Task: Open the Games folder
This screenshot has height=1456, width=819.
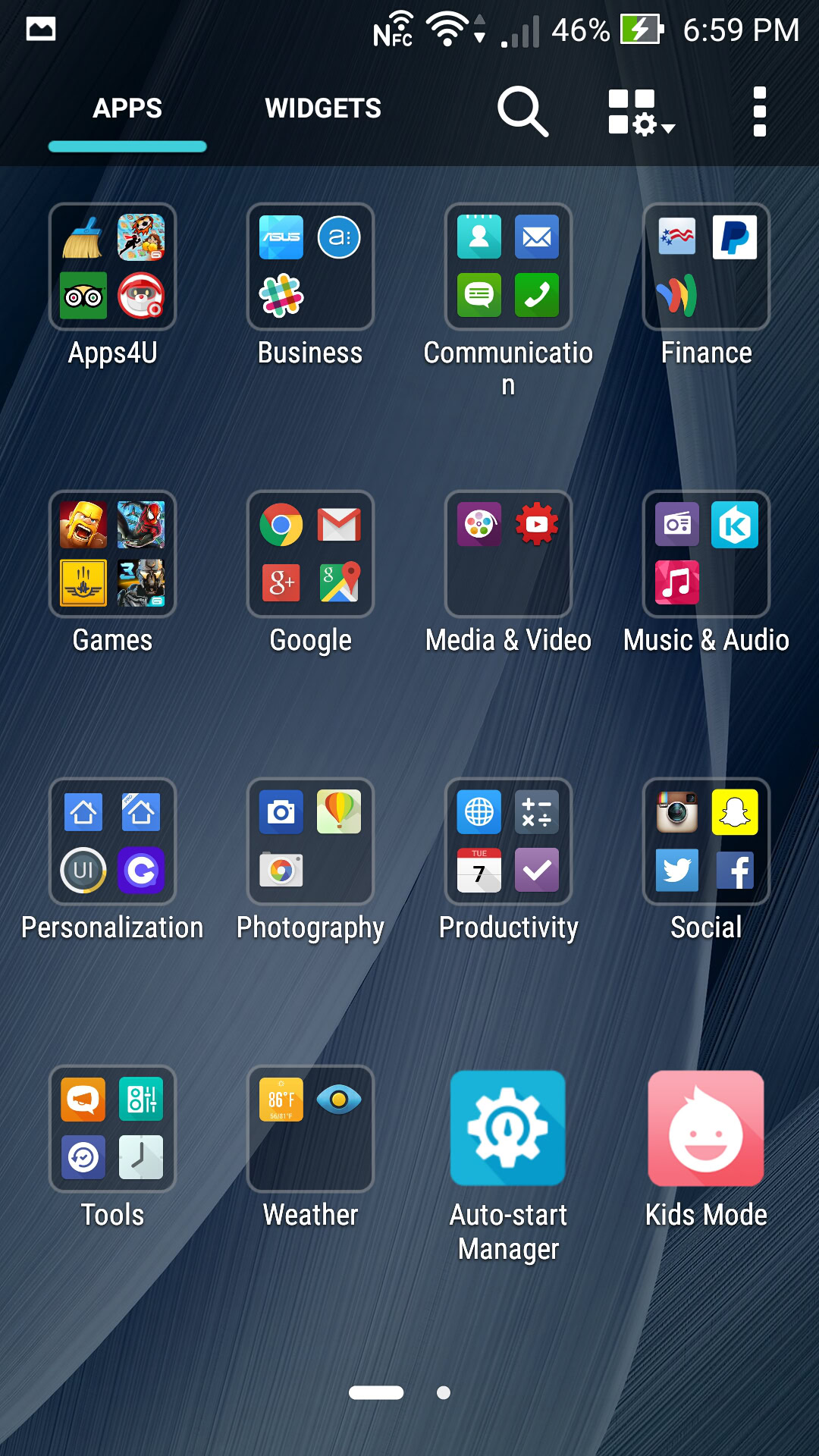Action: tap(112, 554)
